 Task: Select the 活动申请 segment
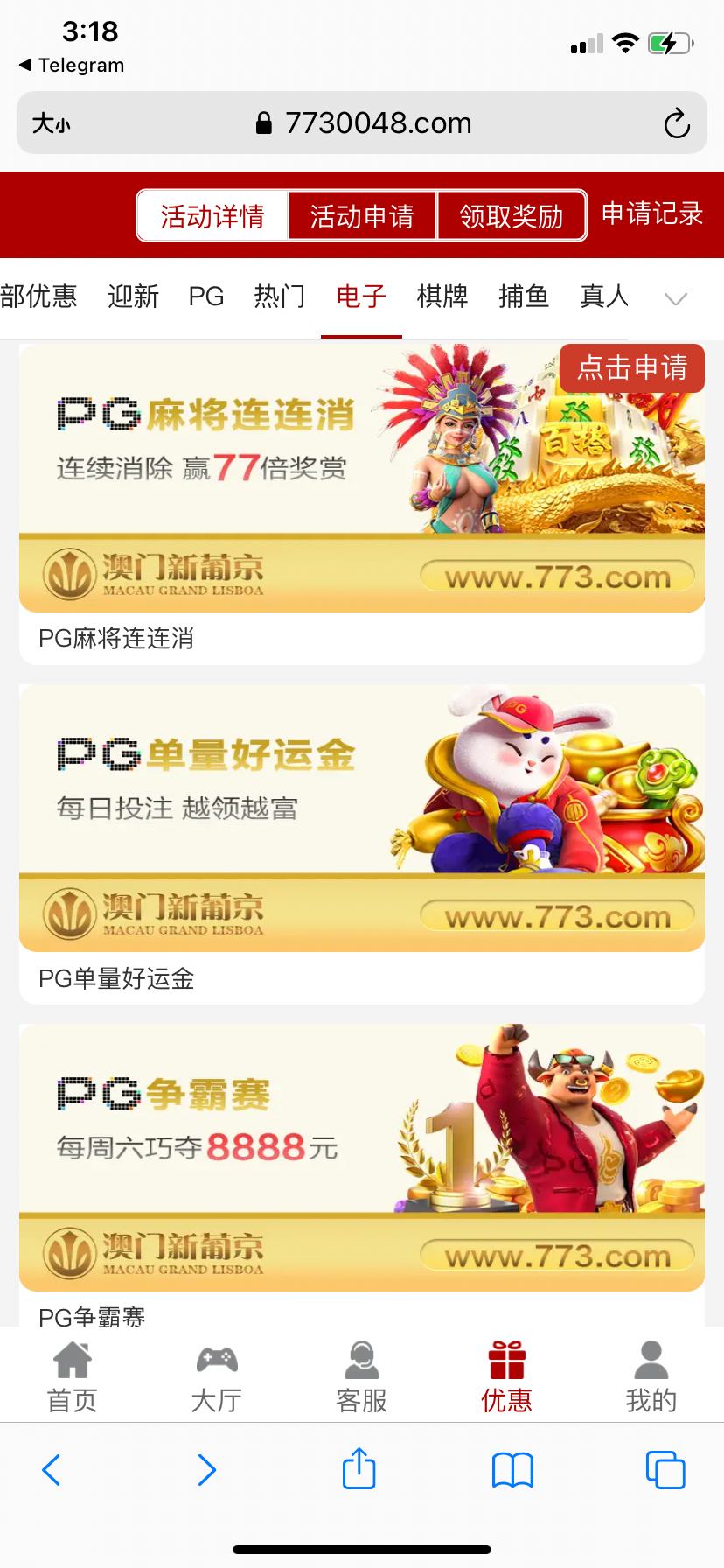pos(362,215)
